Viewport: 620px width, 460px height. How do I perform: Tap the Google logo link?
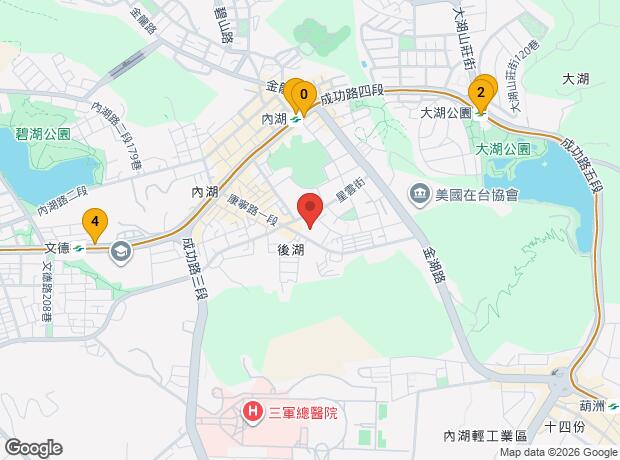coord(34,448)
